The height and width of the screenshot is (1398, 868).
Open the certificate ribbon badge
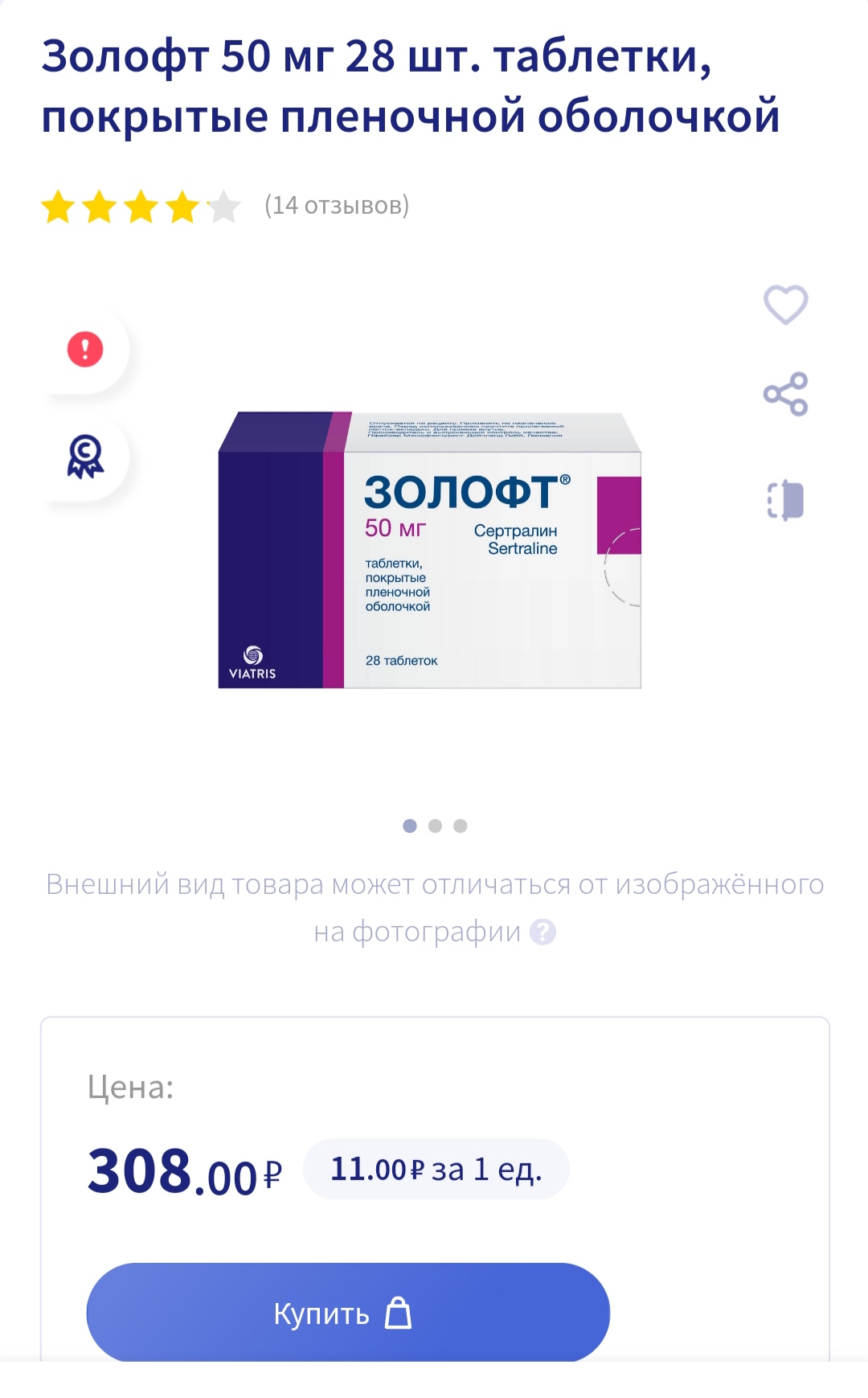[85, 456]
